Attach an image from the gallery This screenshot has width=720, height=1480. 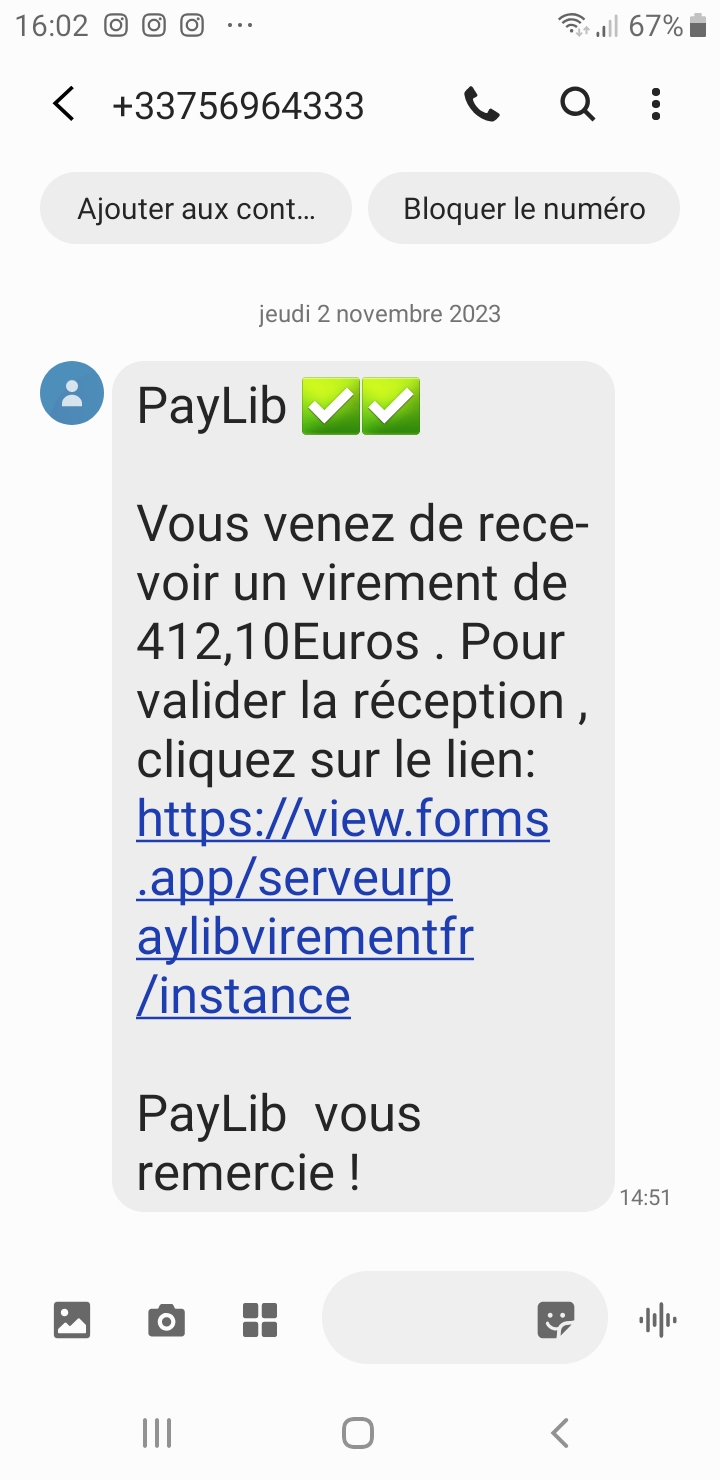[72, 1320]
